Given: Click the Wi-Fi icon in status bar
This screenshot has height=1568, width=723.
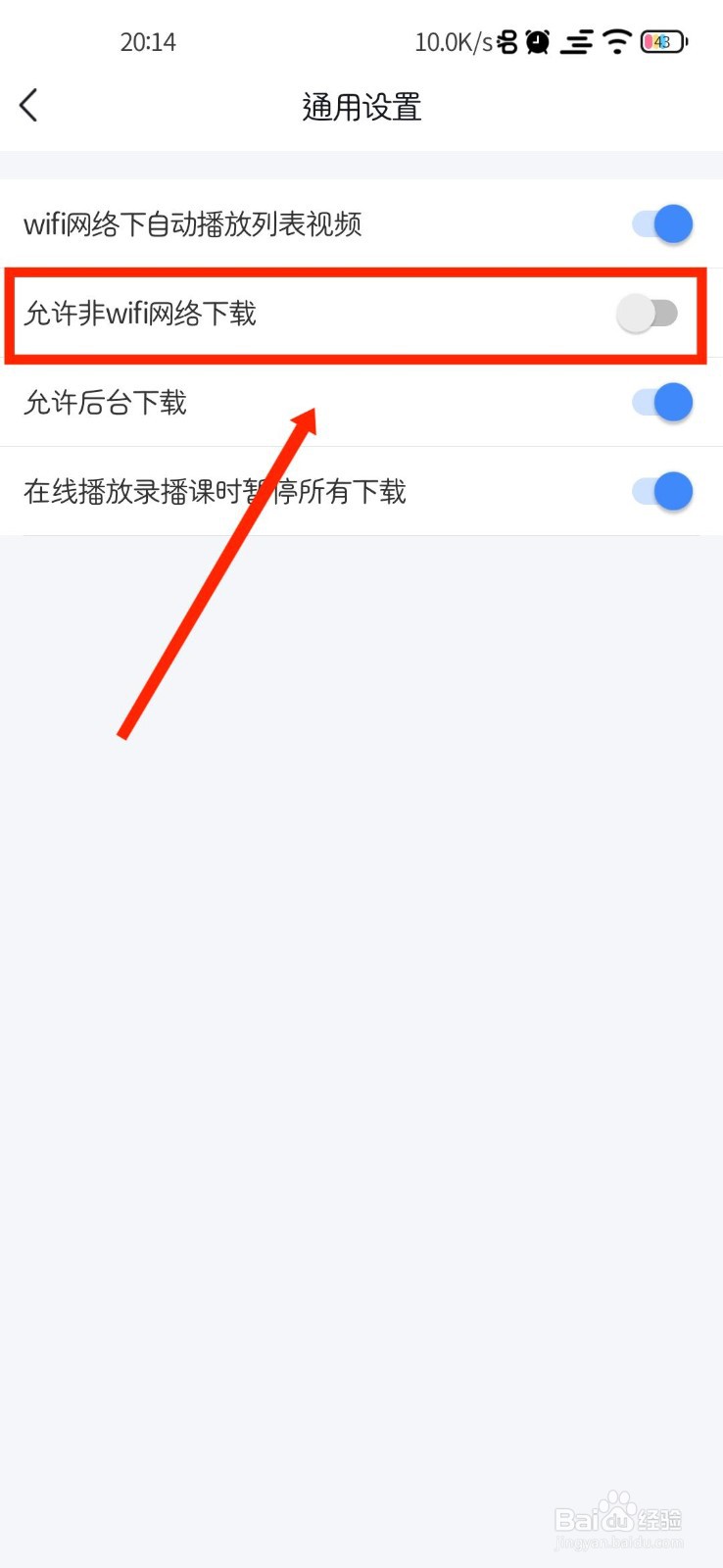Looking at the screenshot, I should point(615,41).
